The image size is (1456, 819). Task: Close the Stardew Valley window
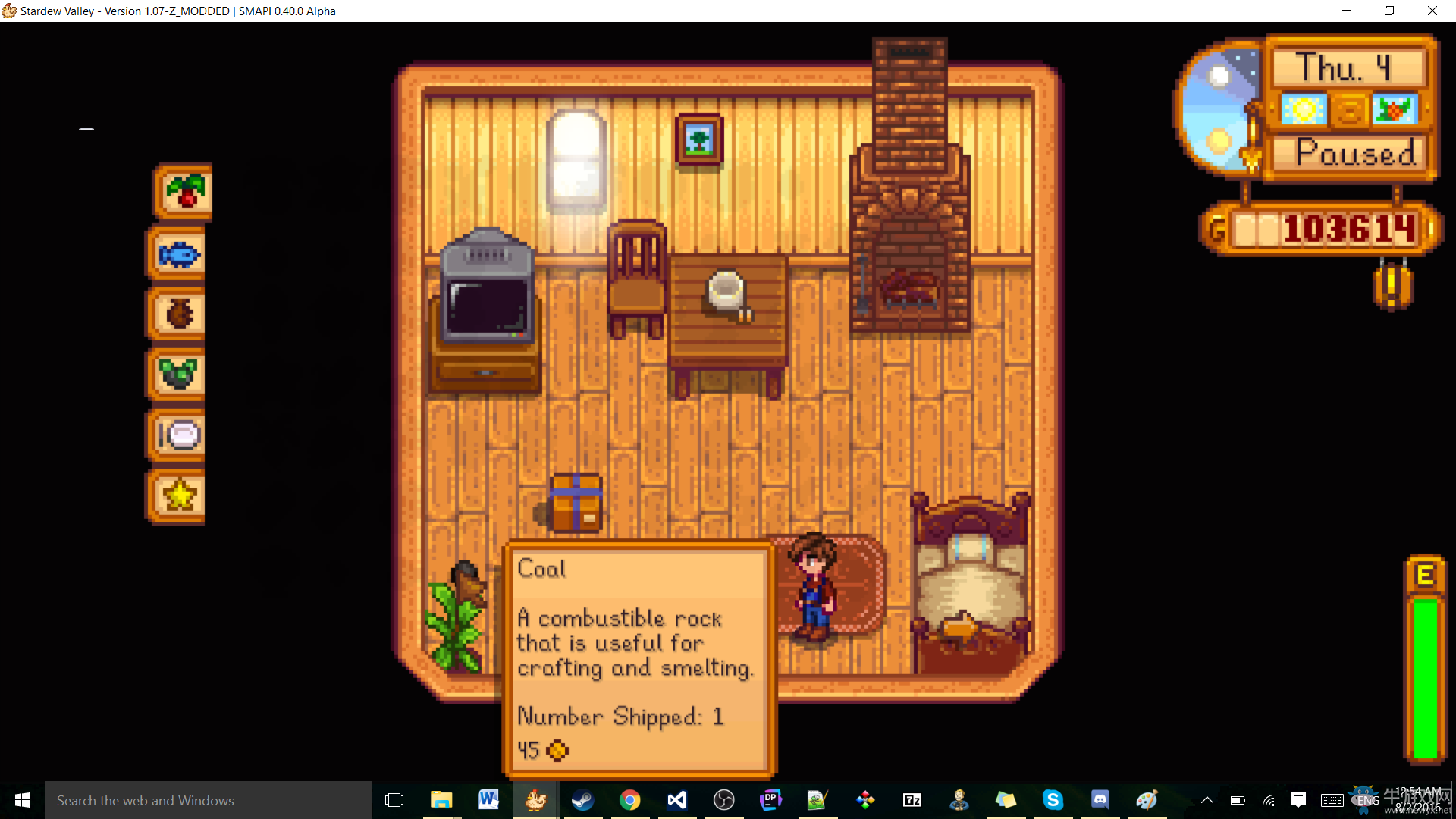click(1432, 11)
